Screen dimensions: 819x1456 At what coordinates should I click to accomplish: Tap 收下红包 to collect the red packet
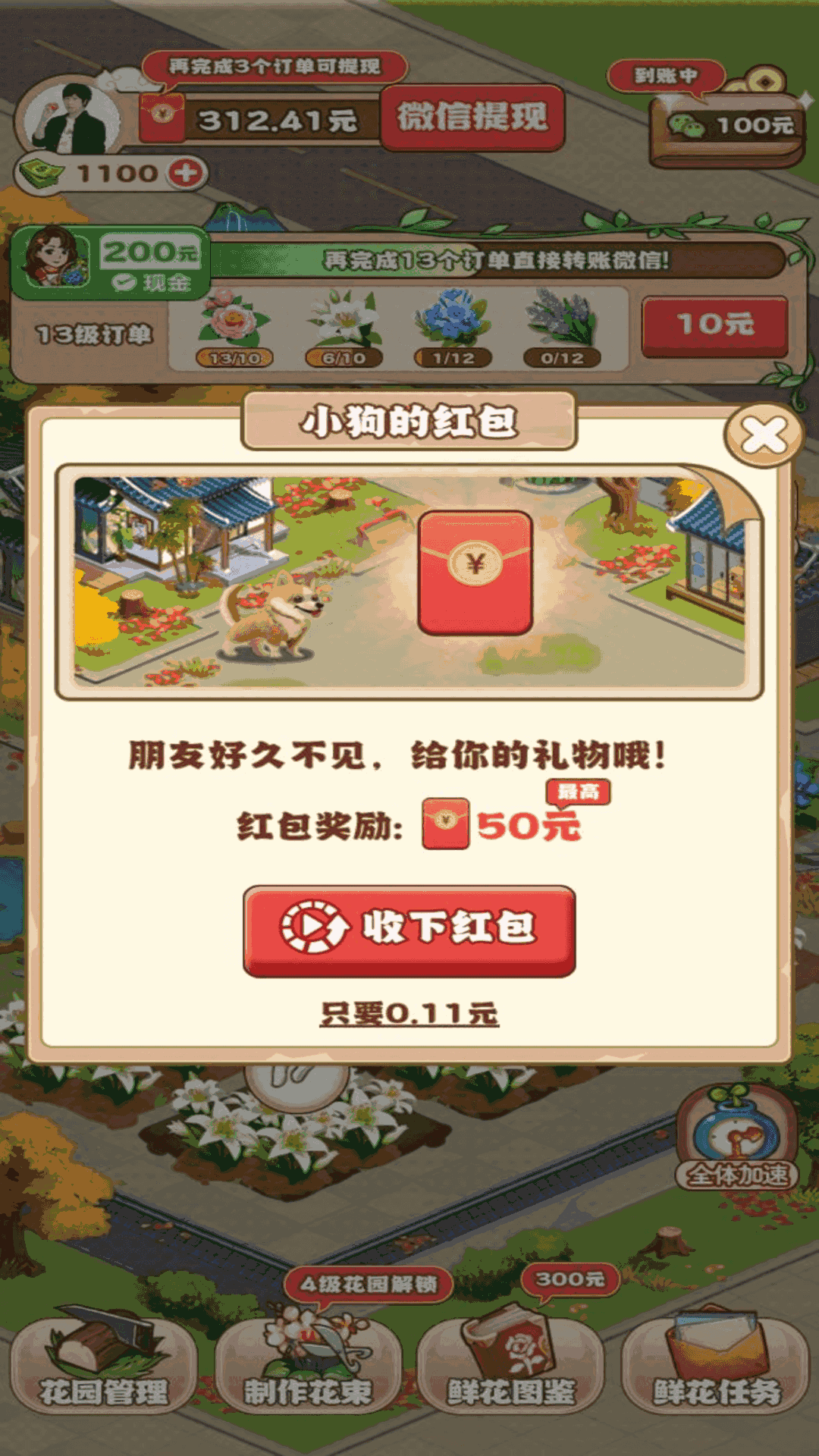[x=409, y=929]
